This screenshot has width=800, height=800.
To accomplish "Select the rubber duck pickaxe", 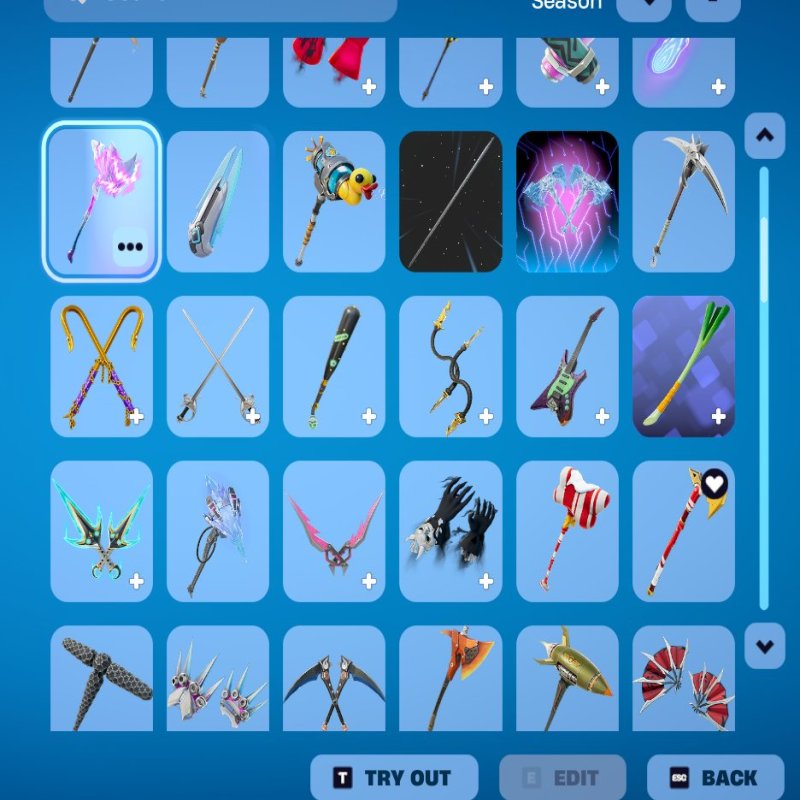I will pos(334,201).
